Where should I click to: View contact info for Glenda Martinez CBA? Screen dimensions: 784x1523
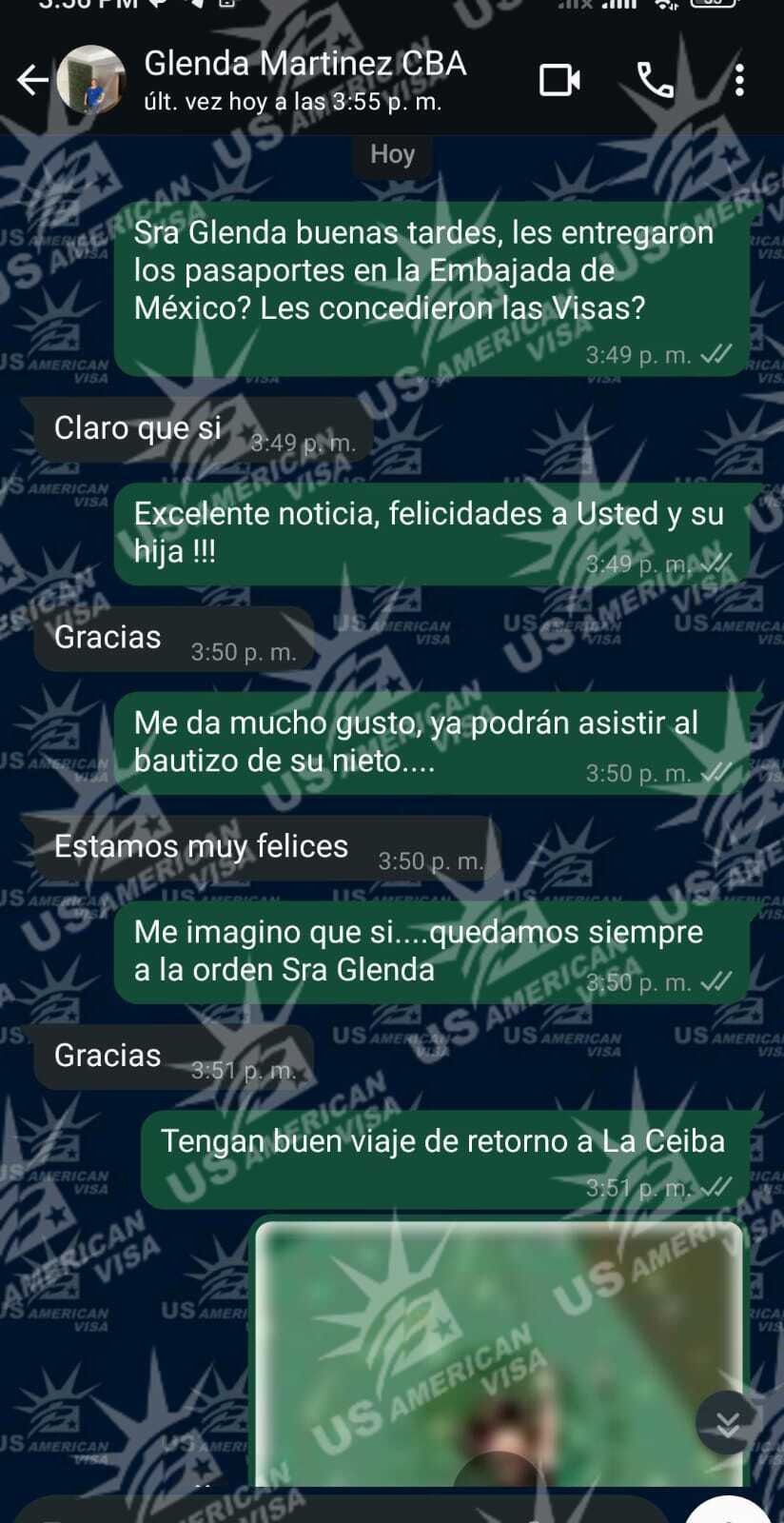pos(304,80)
